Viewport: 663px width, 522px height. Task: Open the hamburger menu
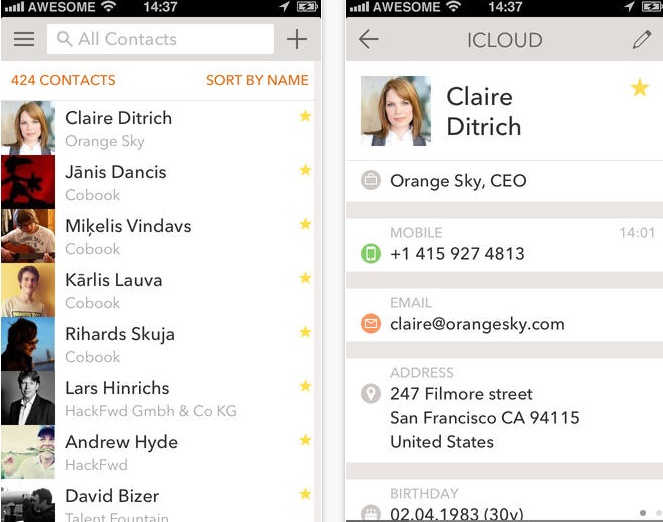[24, 40]
